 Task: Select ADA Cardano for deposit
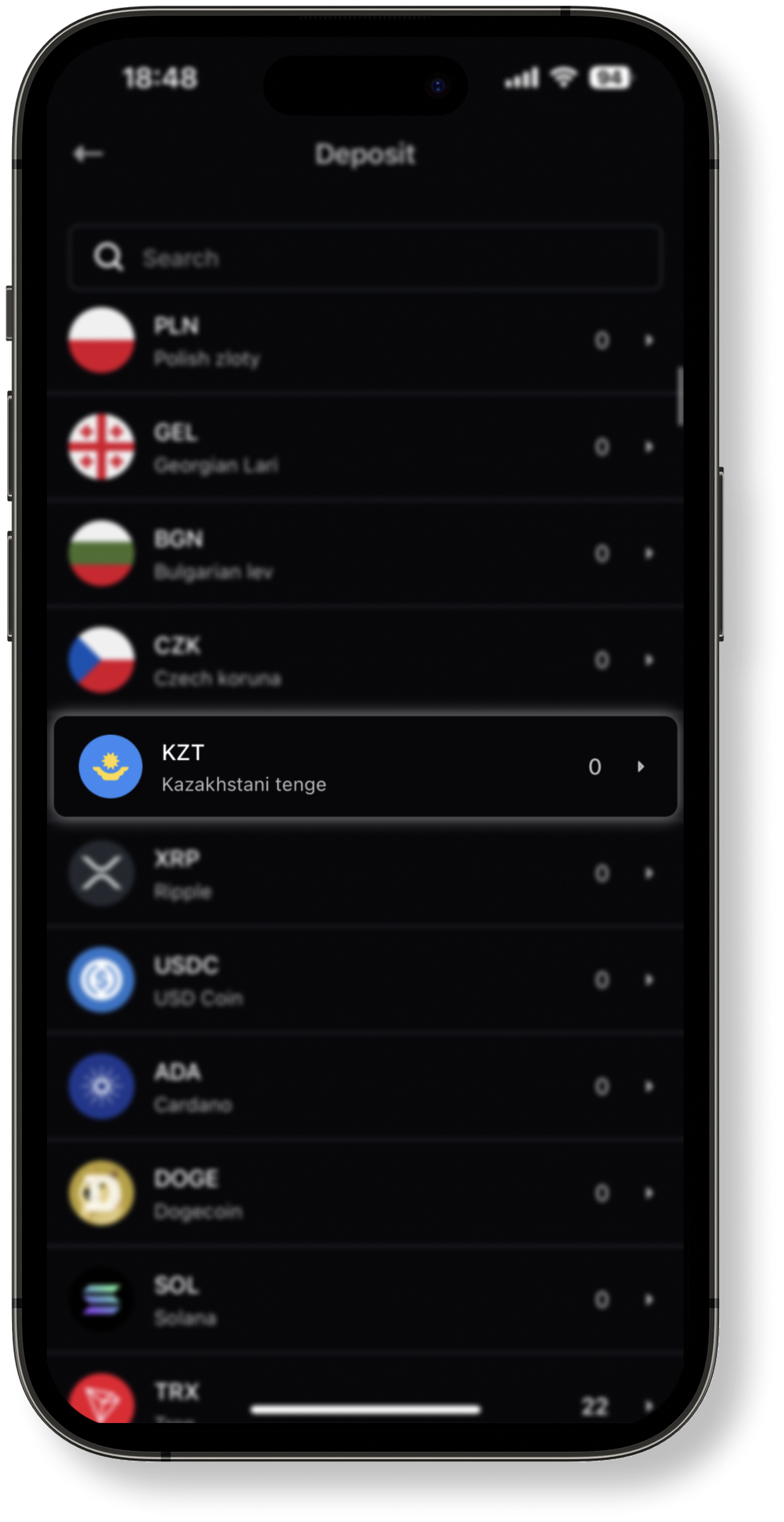point(365,1086)
